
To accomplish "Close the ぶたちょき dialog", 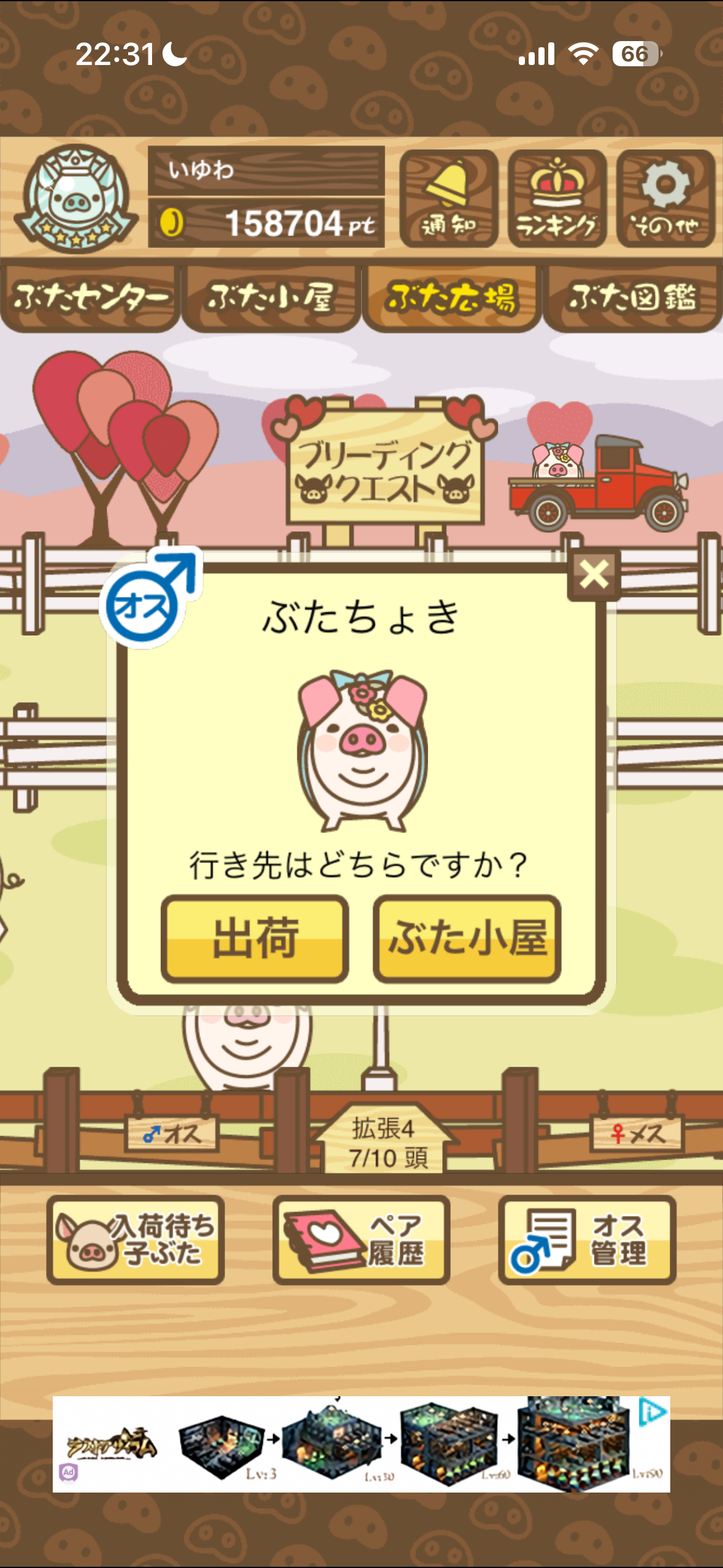I will click(x=594, y=575).
